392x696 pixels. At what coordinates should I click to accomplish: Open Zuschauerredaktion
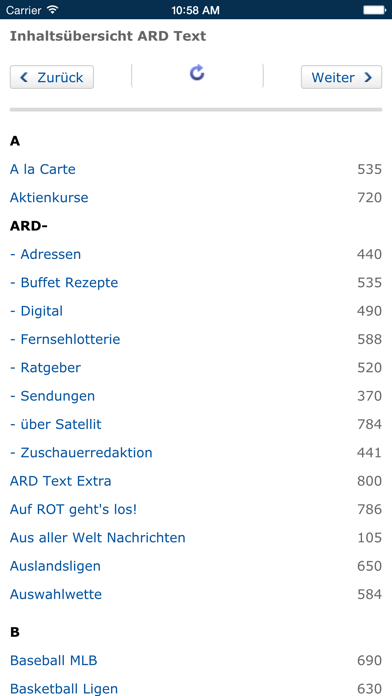[81, 453]
